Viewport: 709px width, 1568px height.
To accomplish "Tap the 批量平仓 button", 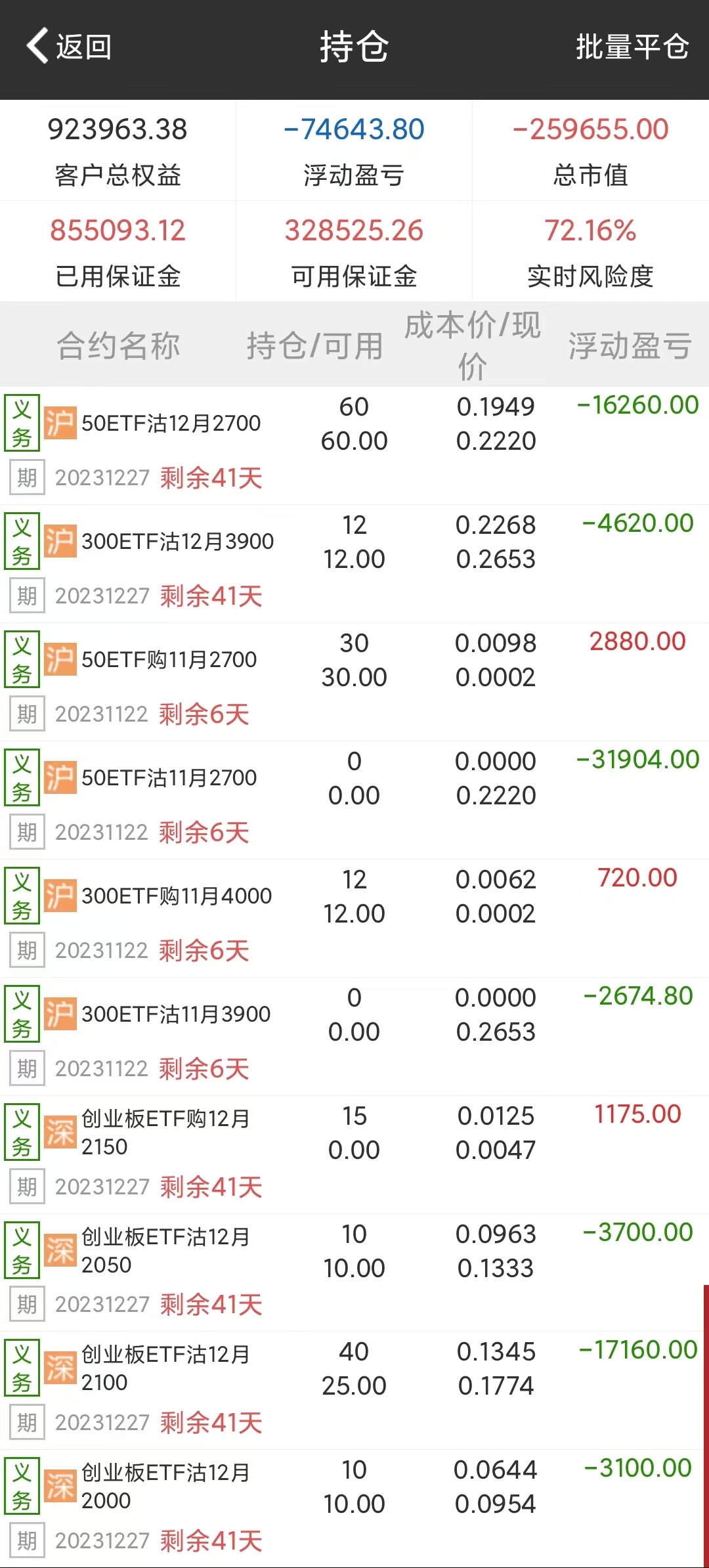I will pos(632,47).
